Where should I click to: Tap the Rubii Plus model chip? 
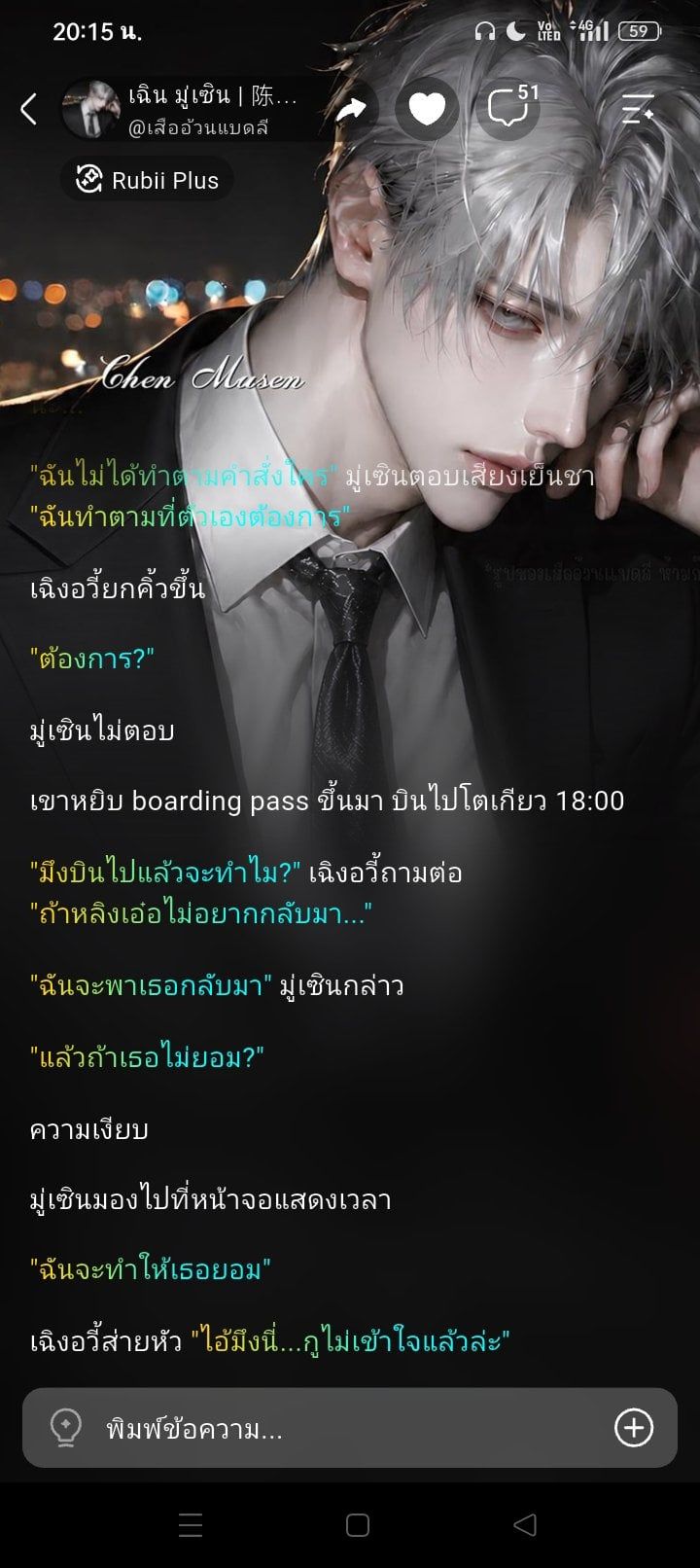(x=147, y=180)
